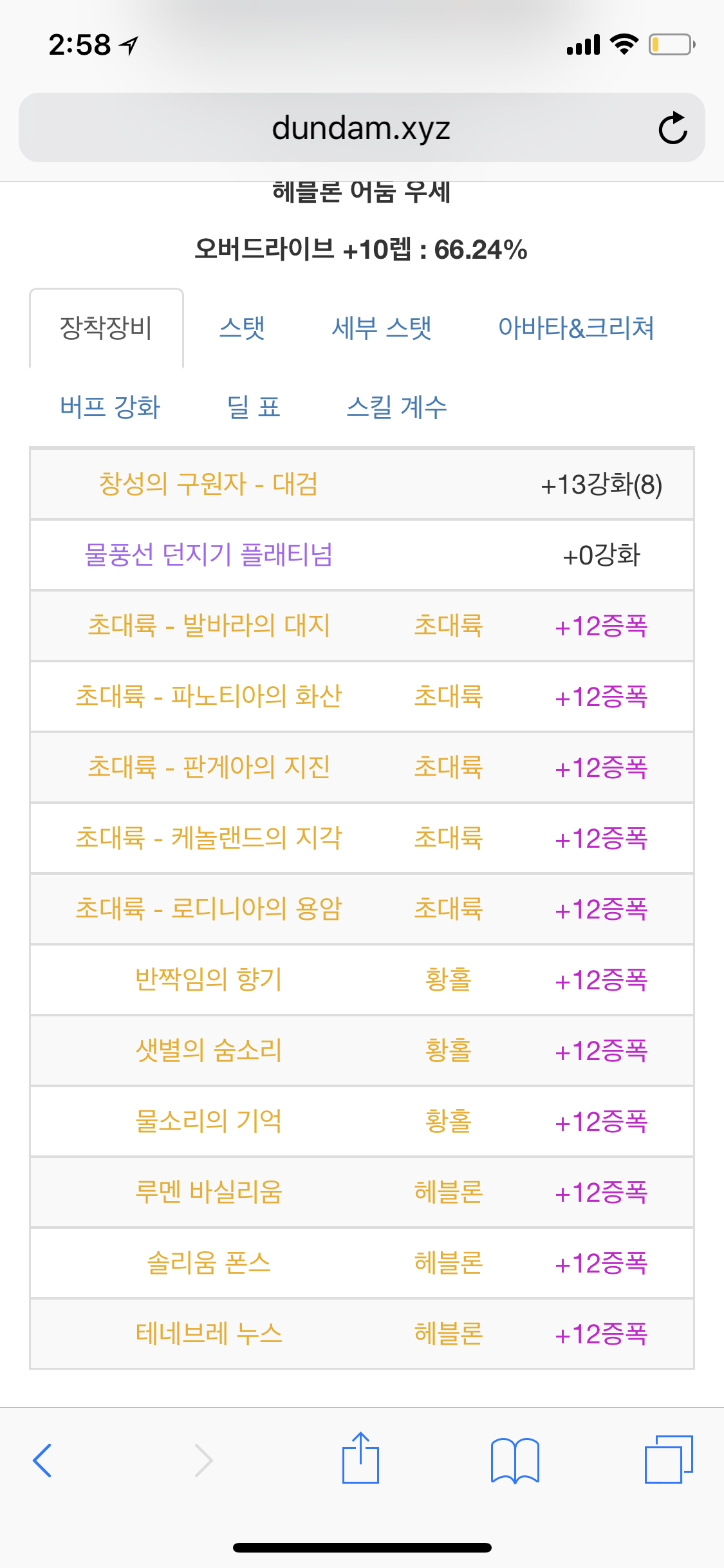Show all open Safari tabs
This screenshot has height=1568, width=724.
tap(669, 1459)
